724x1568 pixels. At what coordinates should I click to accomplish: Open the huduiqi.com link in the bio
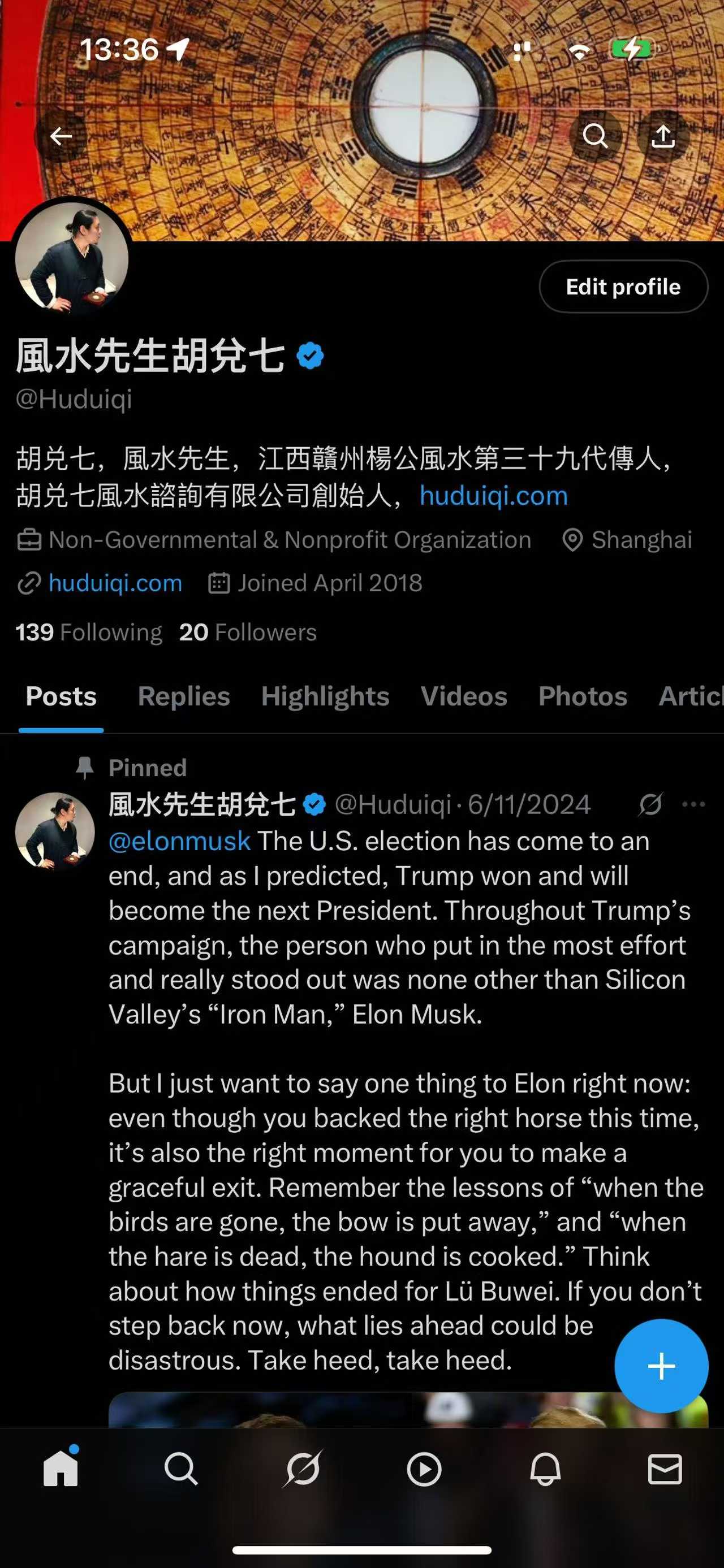point(493,496)
